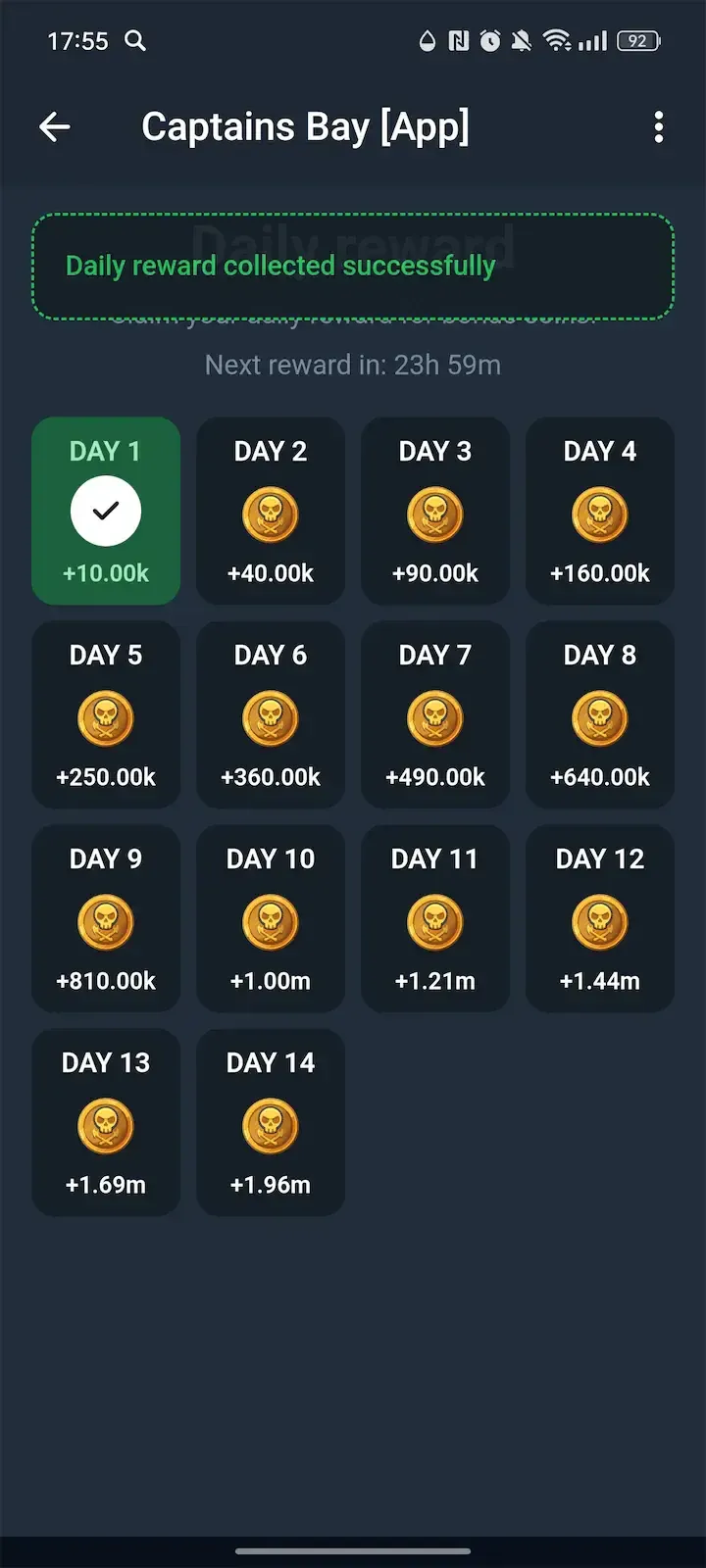Click the Day 10 coin icon
706x1568 pixels.
[271, 921]
